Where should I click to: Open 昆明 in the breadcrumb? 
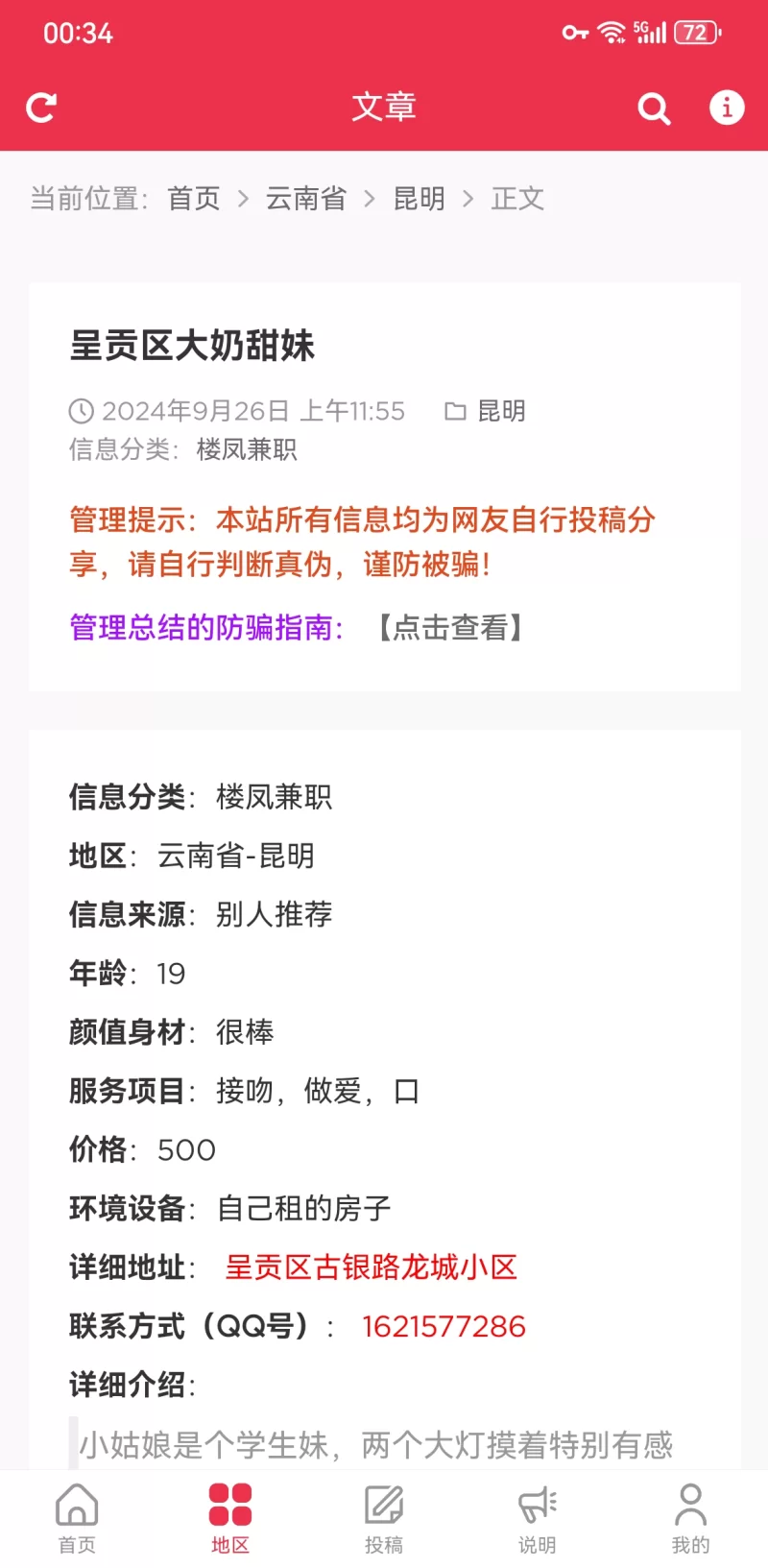[420, 199]
